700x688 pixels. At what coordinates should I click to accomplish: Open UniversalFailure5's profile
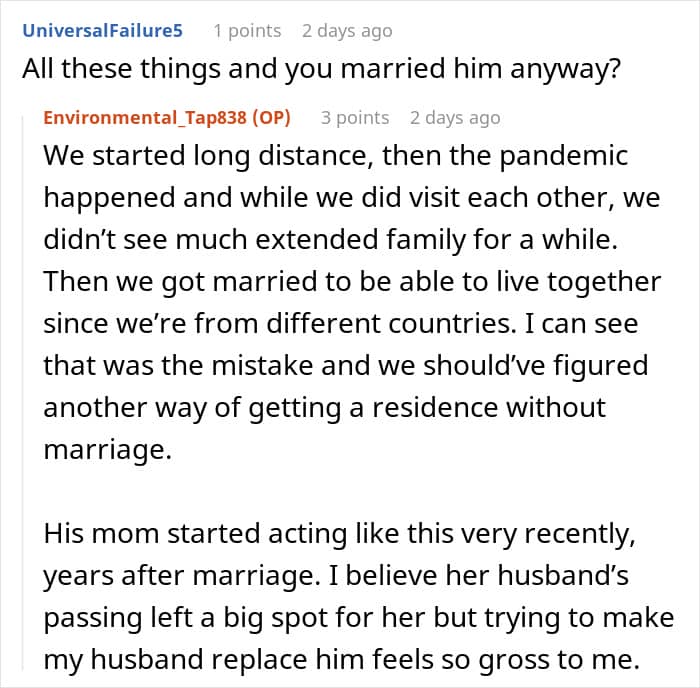(x=103, y=31)
